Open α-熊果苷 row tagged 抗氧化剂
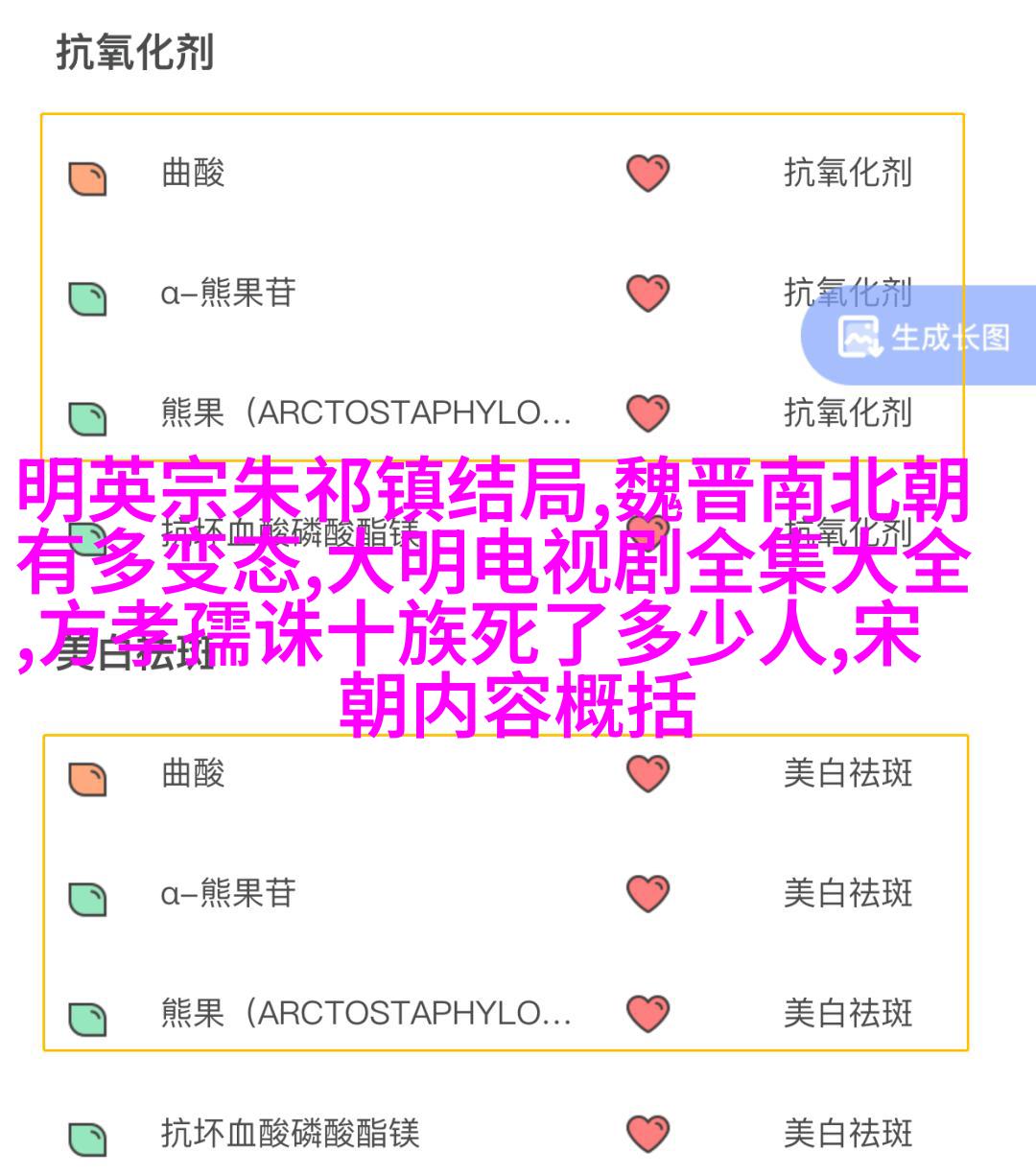The image size is (1036, 1176). [227, 294]
